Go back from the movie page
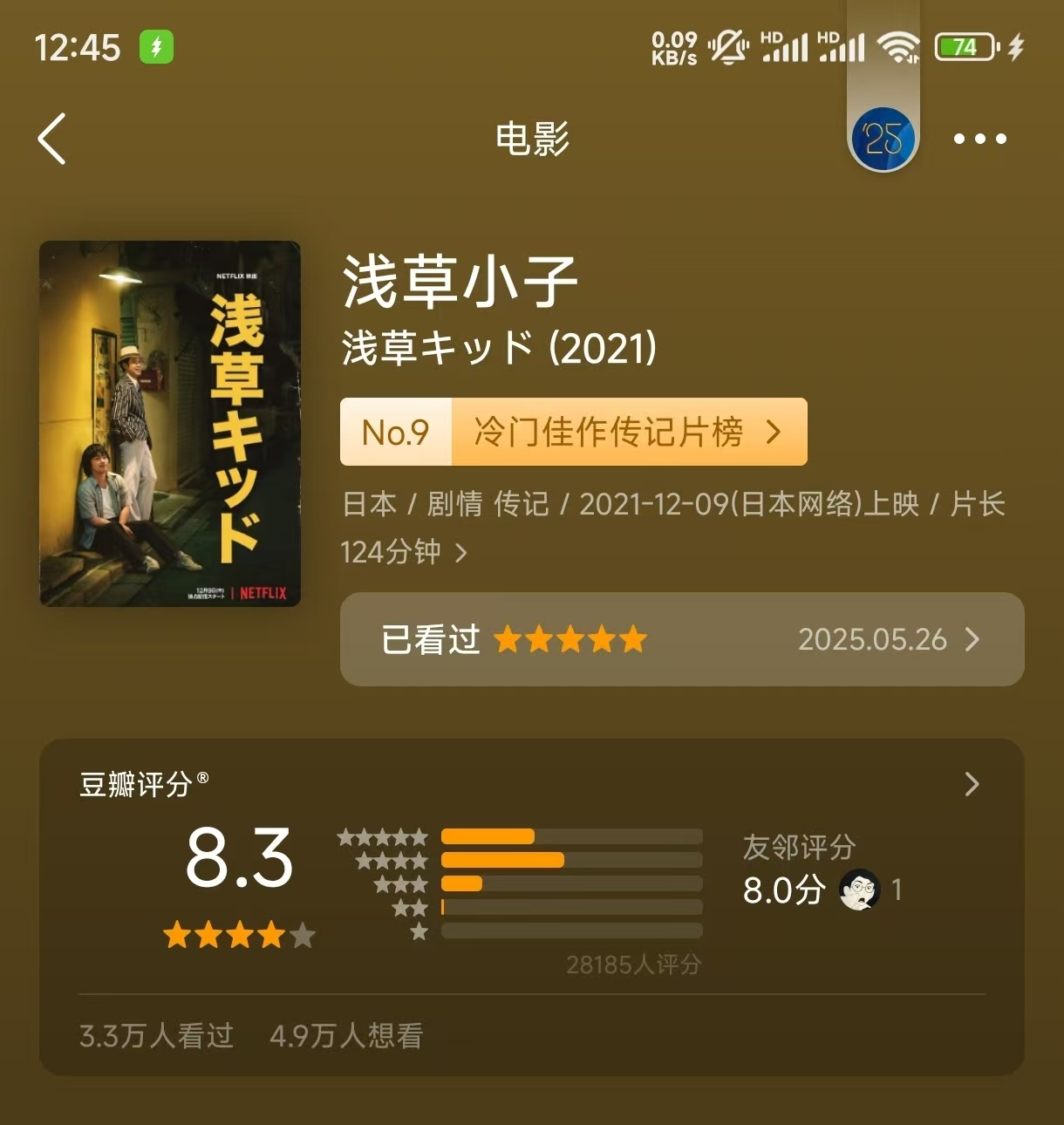 (52, 139)
